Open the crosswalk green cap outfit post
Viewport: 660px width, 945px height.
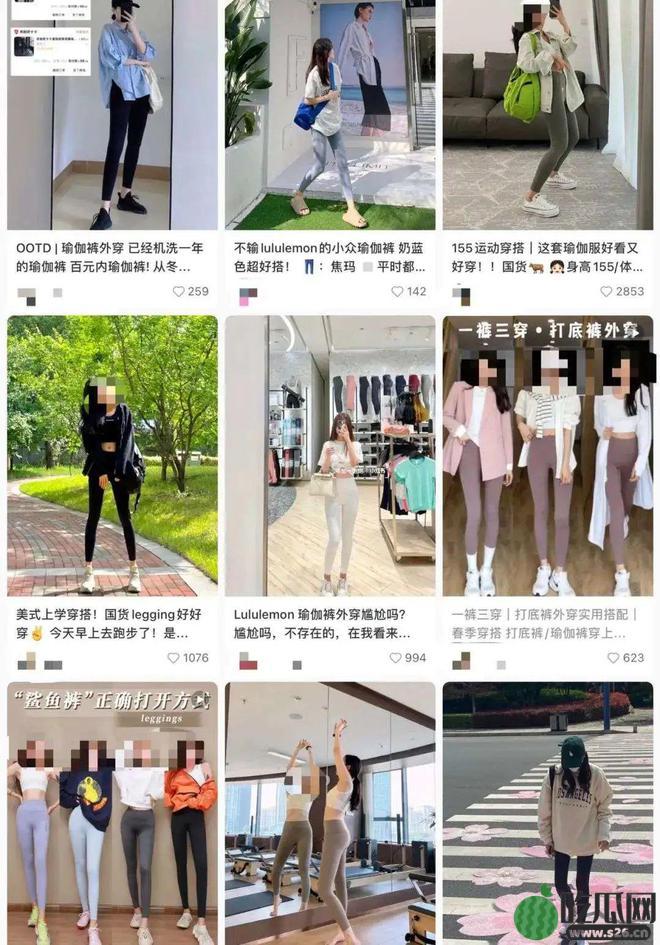coord(547,812)
